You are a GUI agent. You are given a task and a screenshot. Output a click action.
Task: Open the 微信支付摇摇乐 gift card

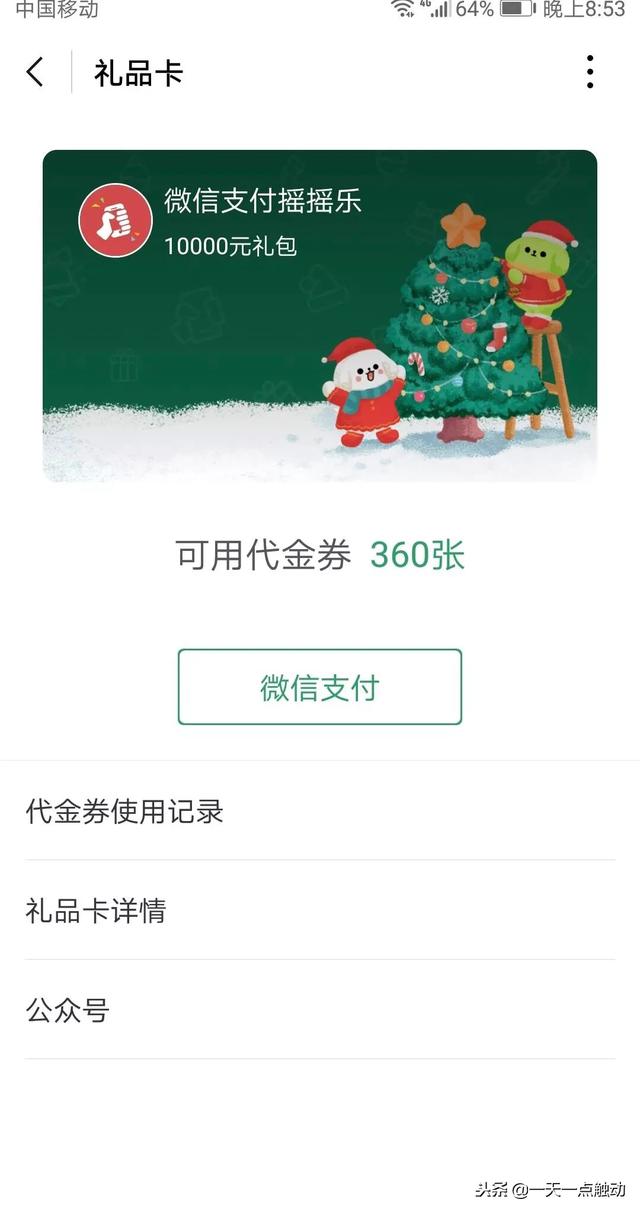pyautogui.click(x=320, y=316)
